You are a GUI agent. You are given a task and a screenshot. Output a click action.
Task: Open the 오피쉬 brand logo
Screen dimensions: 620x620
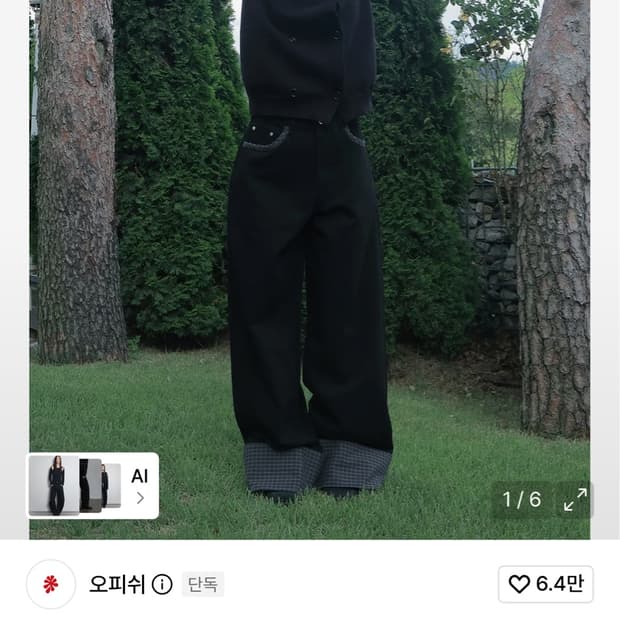point(51,584)
